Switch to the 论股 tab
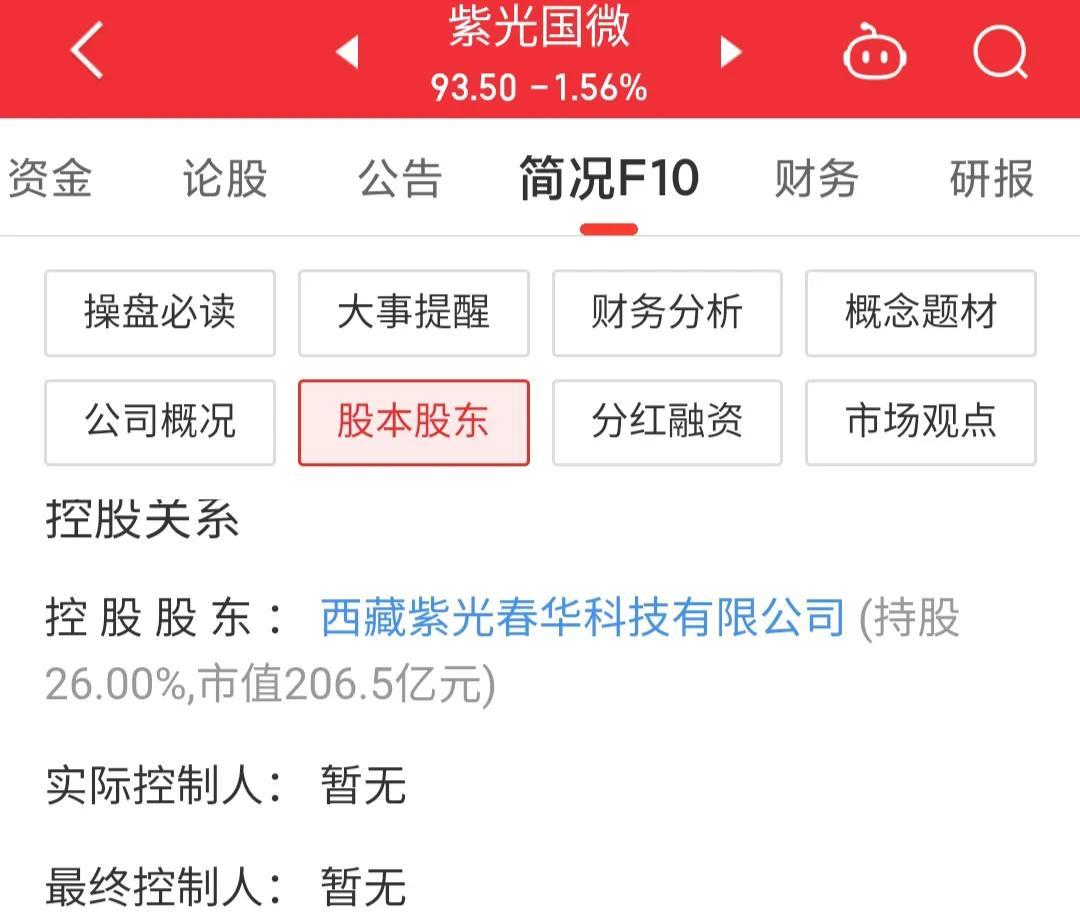The width and height of the screenshot is (1080, 912). [225, 180]
